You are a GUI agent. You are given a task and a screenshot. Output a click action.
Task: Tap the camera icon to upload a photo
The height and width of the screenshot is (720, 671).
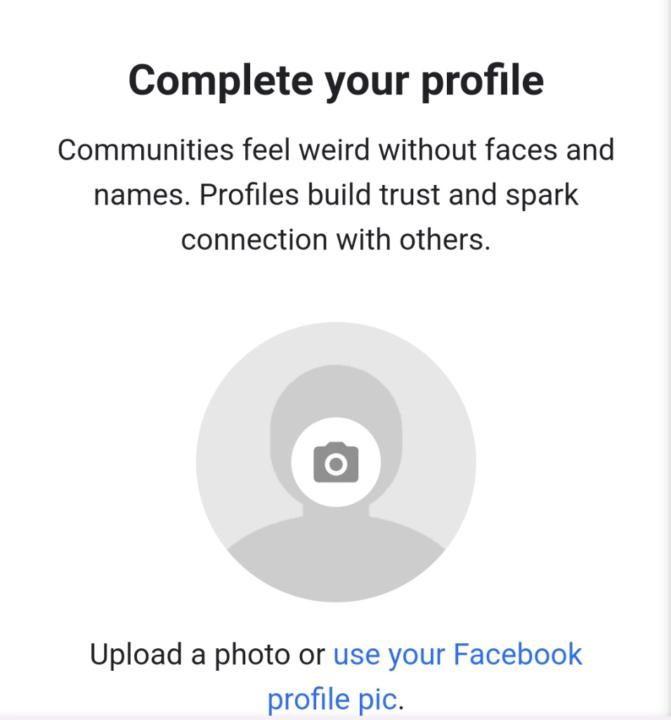[x=335, y=463]
